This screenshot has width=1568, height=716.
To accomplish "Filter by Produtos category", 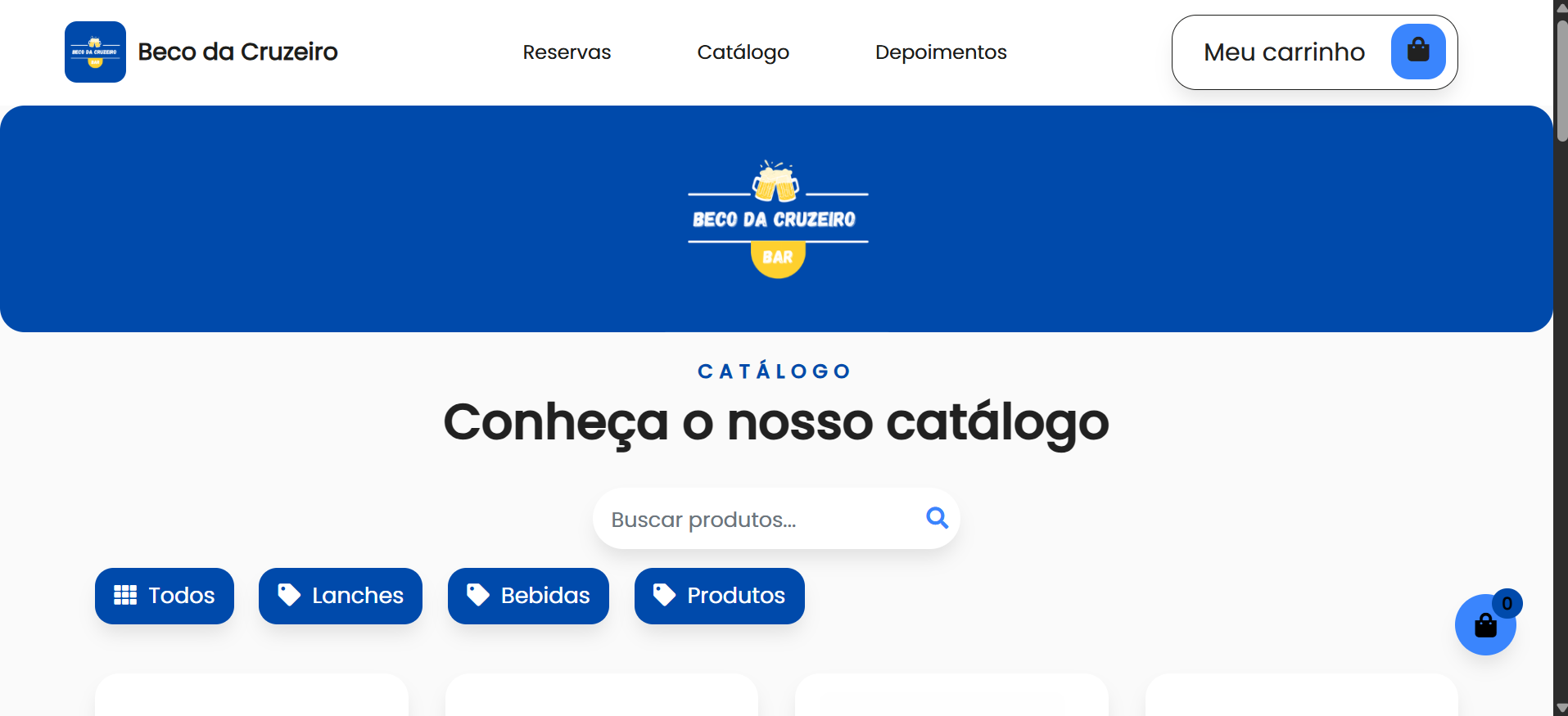I will 719,596.
